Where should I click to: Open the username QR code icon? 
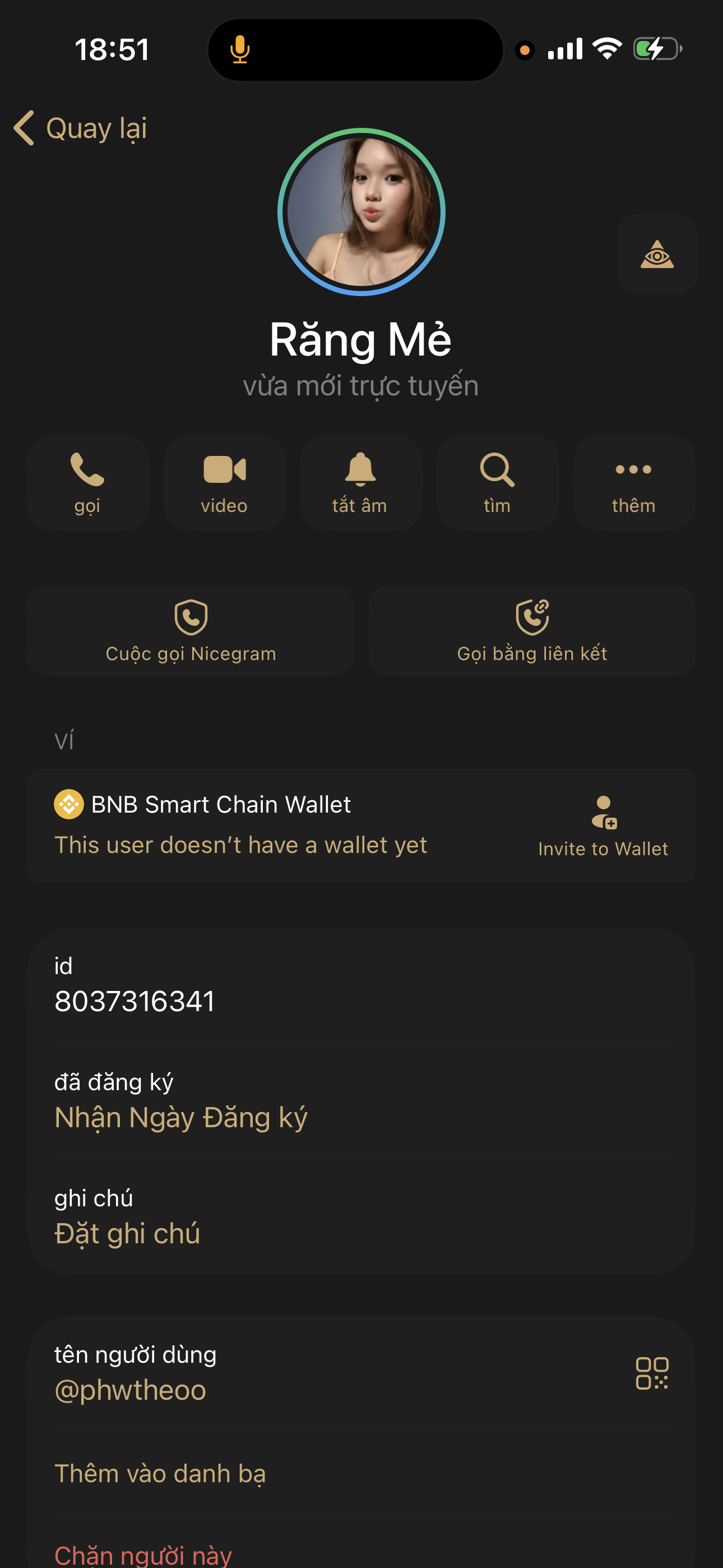click(x=652, y=1373)
